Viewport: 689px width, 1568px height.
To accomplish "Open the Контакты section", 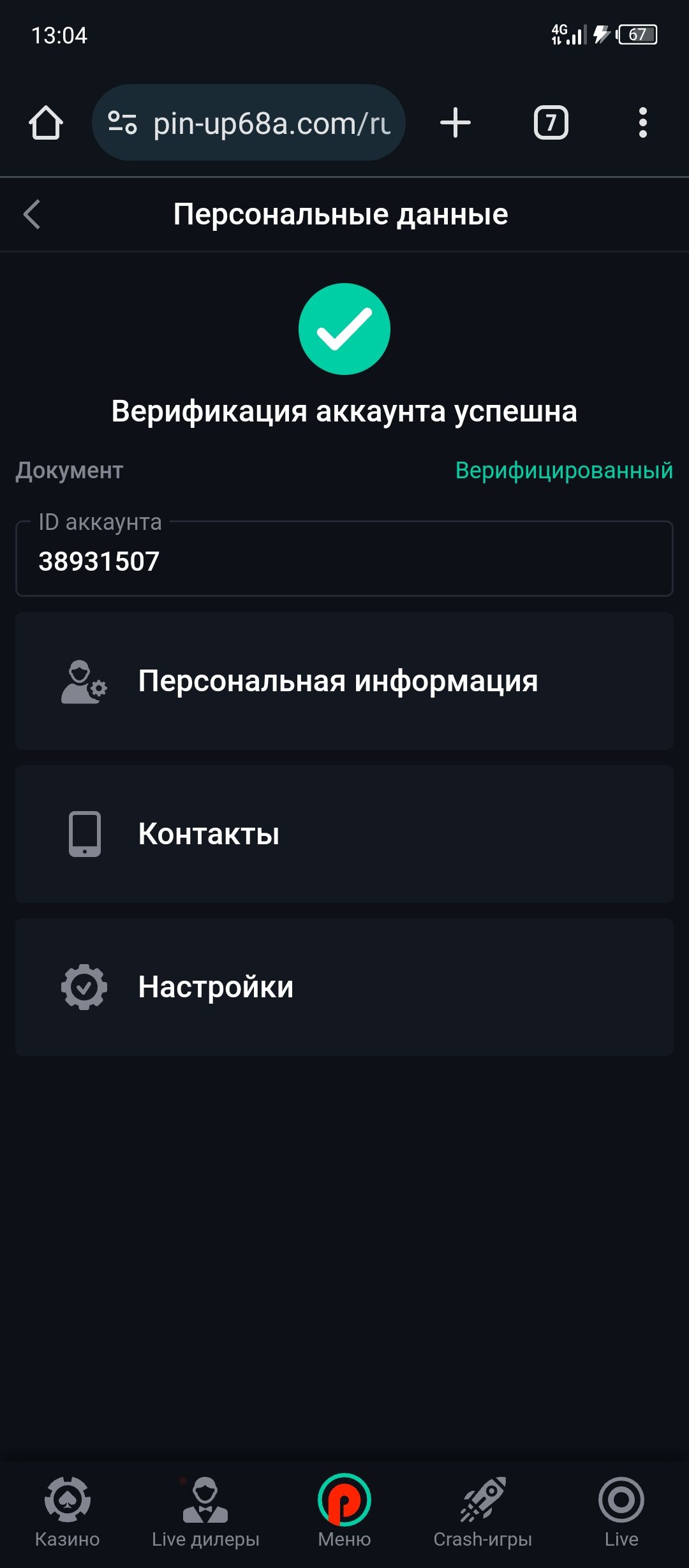I will tap(344, 834).
